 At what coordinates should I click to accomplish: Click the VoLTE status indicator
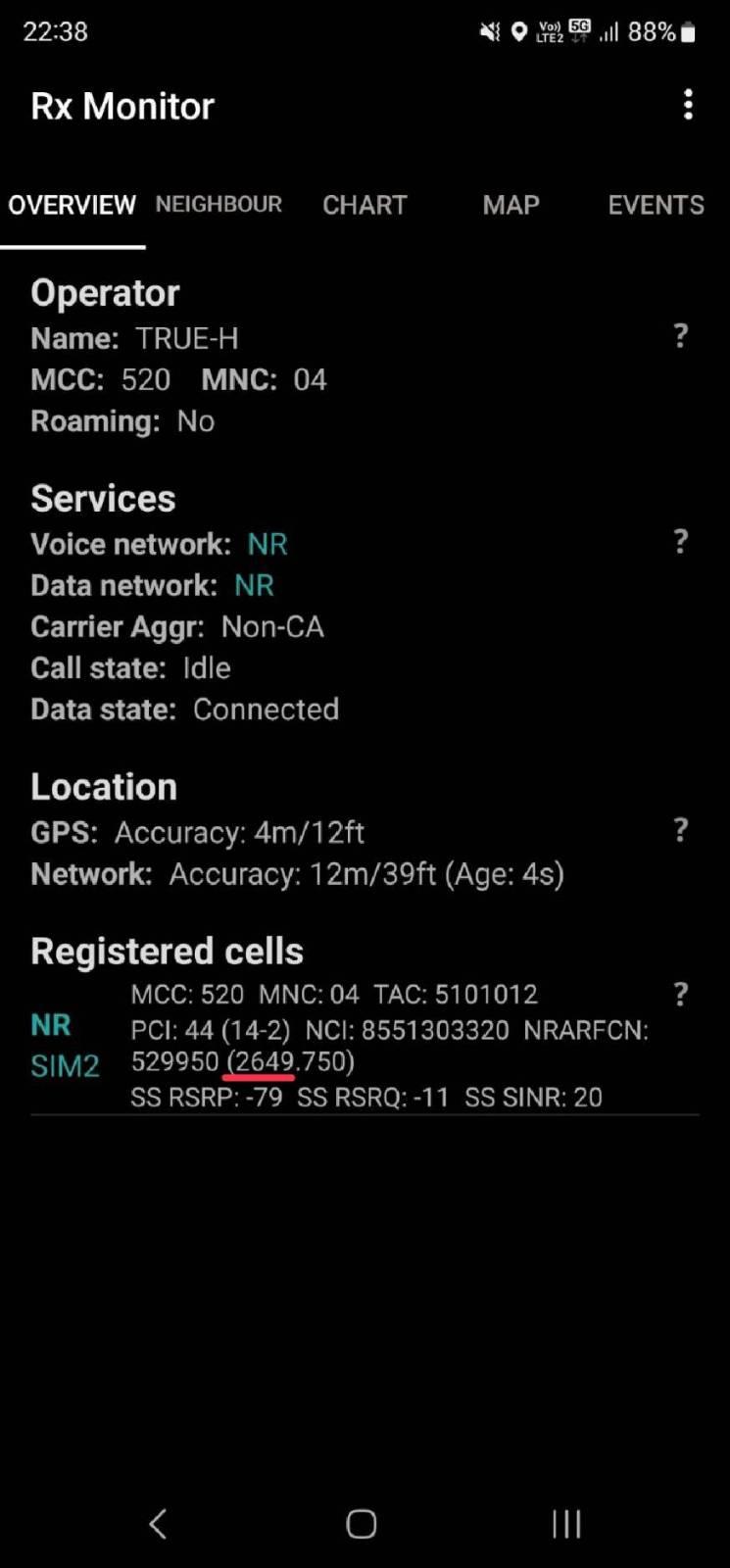tap(549, 31)
